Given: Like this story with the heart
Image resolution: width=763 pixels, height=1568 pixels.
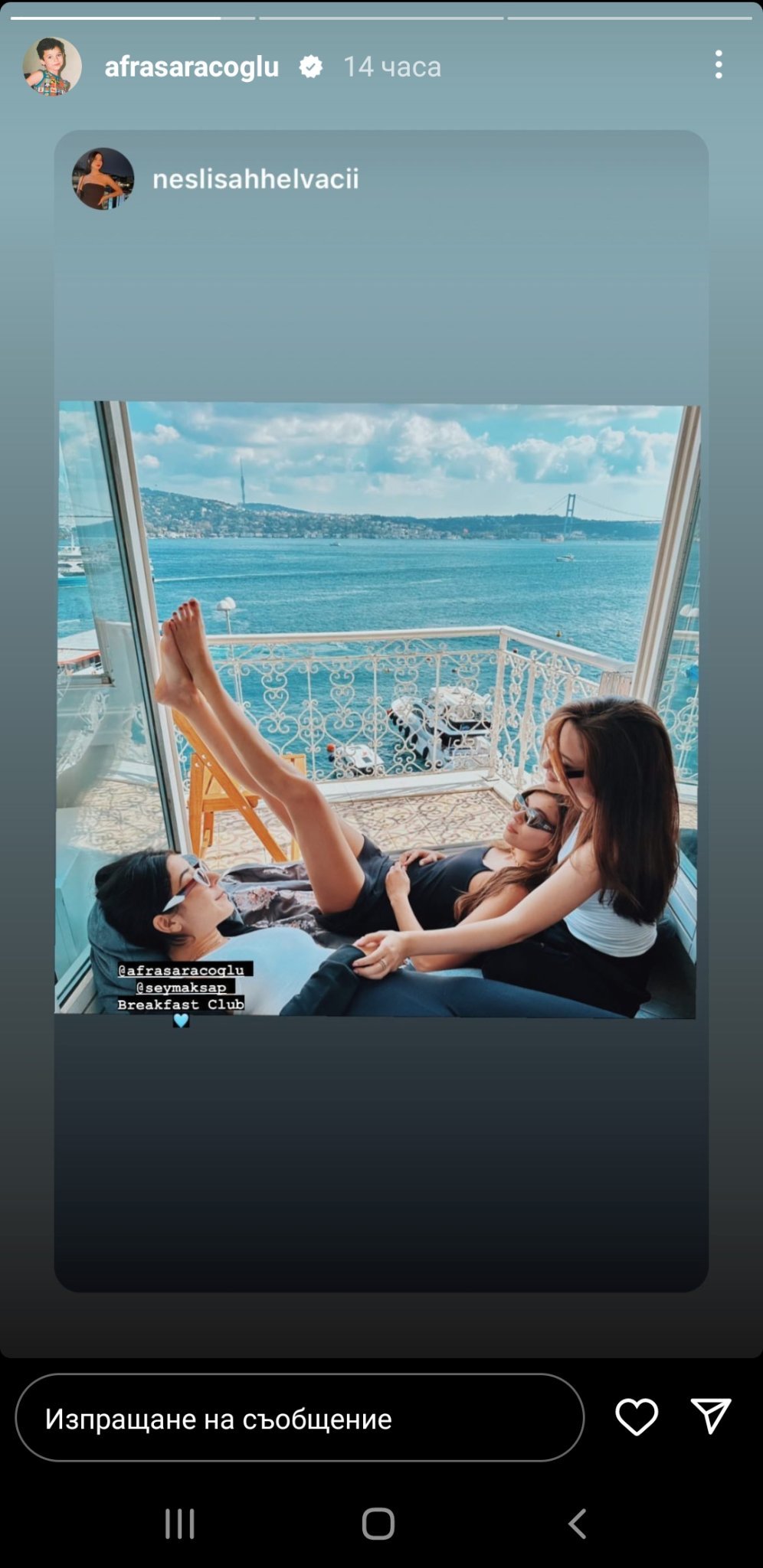Looking at the screenshot, I should 637,1416.
